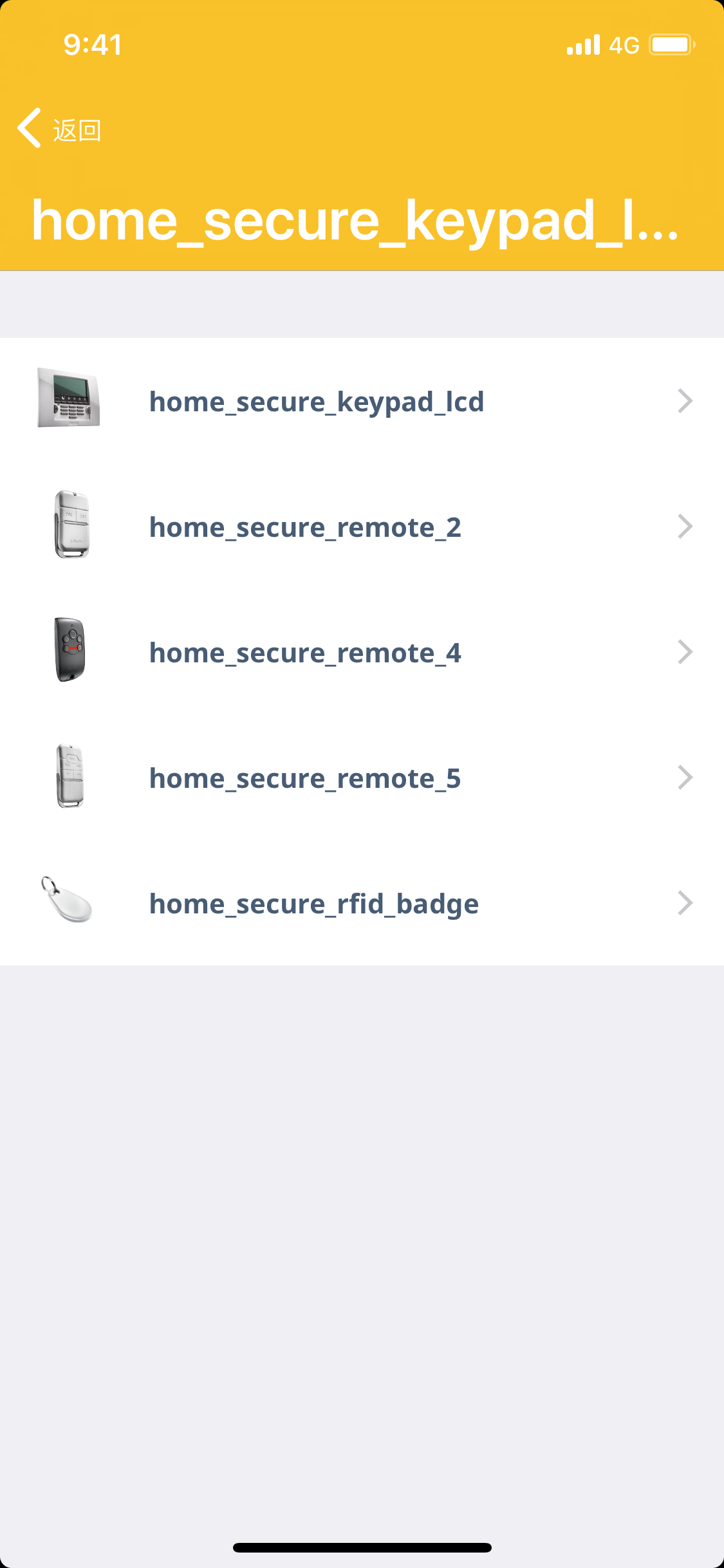Tap the home_secure_rfid_badge row
Image resolution: width=724 pixels, height=1568 pixels.
360,903
